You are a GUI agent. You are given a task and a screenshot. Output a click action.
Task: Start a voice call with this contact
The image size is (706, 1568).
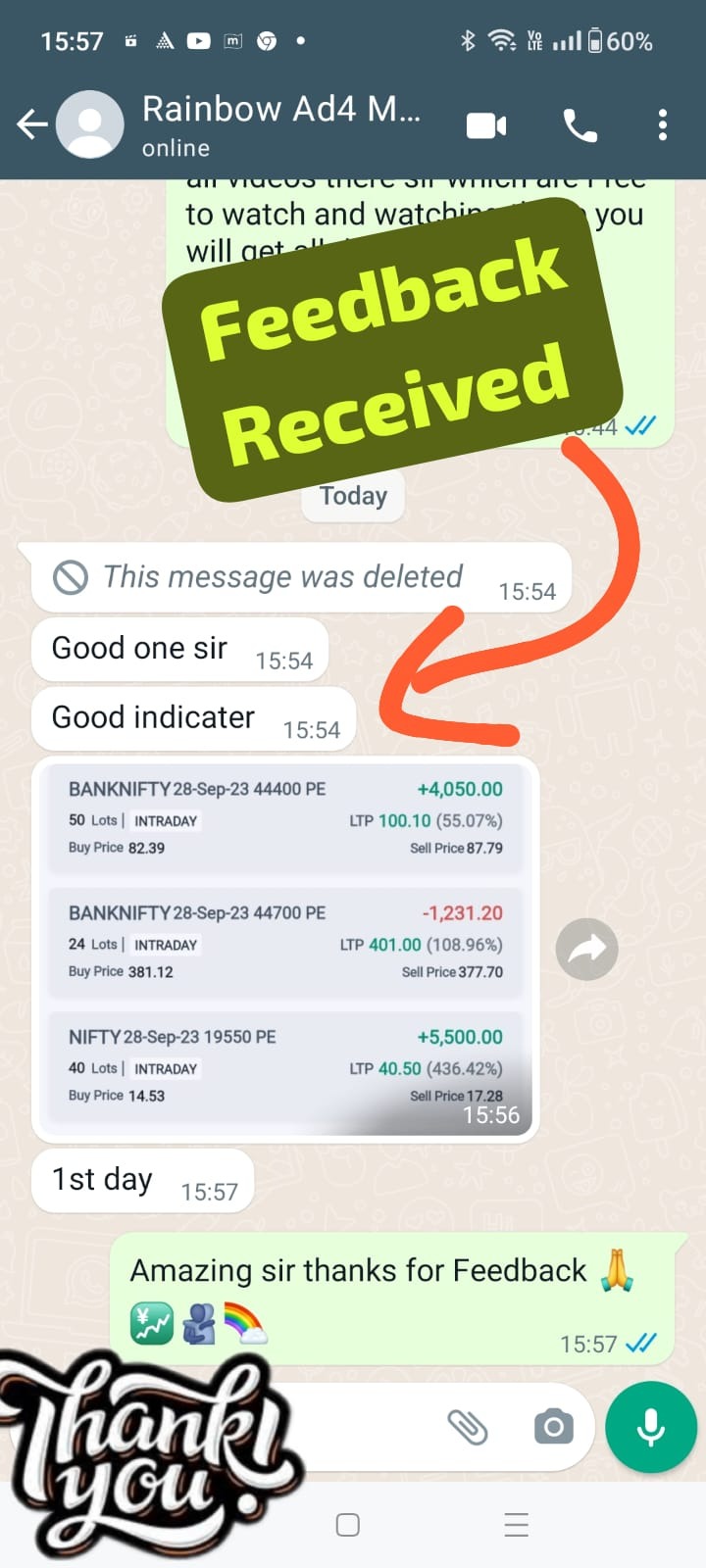(x=580, y=125)
